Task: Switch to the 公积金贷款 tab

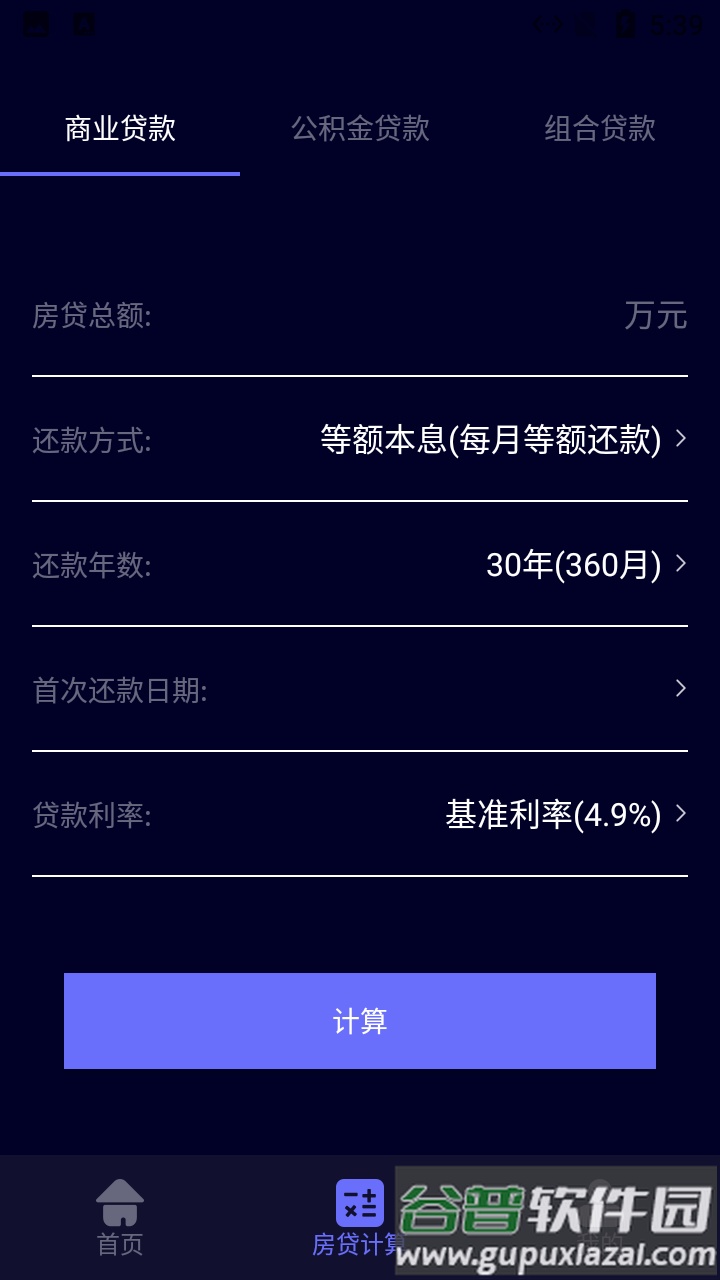Action: tap(360, 129)
